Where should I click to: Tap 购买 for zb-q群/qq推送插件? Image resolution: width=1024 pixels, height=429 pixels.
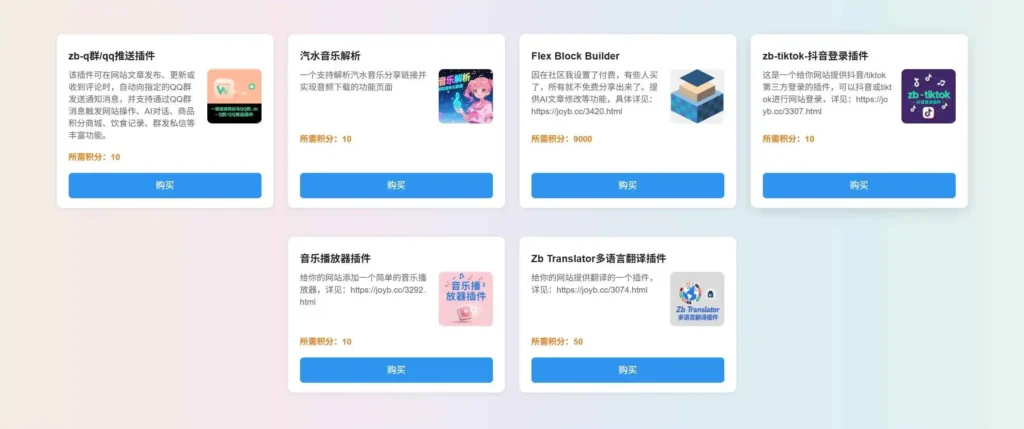pyautogui.click(x=165, y=185)
